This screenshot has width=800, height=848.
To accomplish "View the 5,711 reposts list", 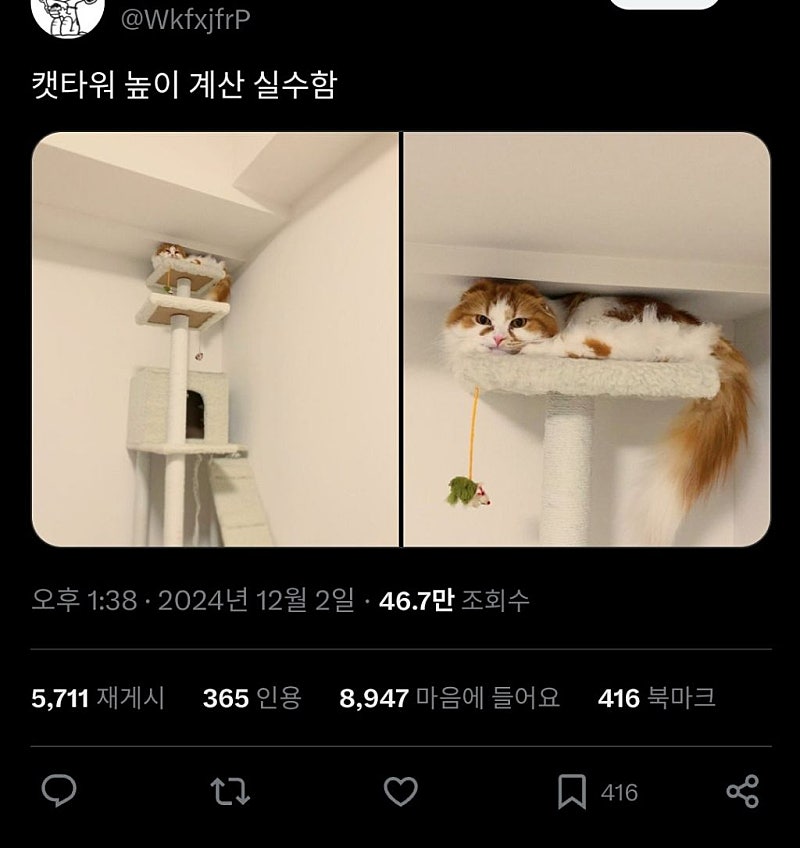I will tap(98, 698).
